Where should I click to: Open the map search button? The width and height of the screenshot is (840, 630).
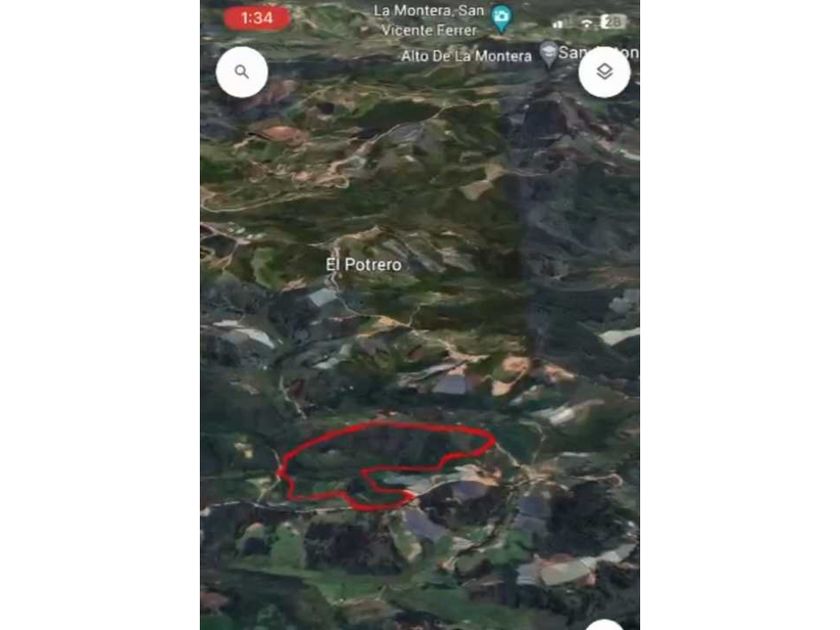tap(241, 72)
